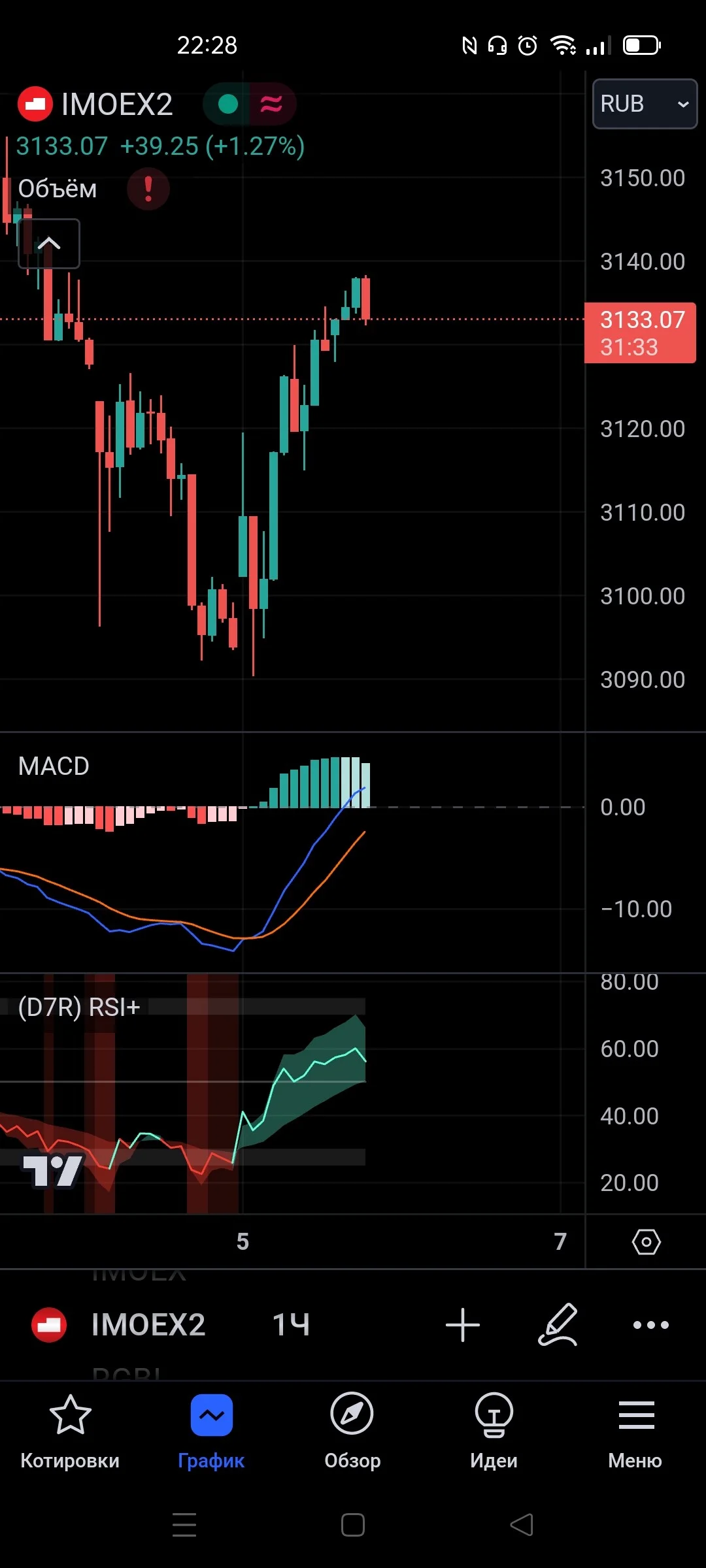Tap the red warning icon next to Объём

point(148,189)
